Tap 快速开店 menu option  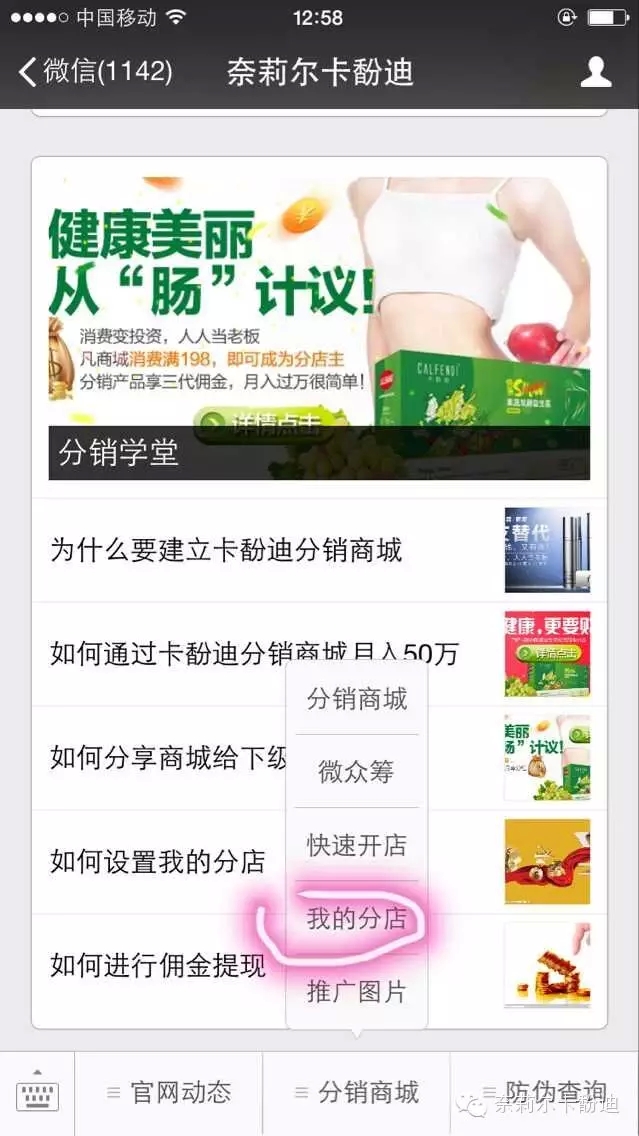pyautogui.click(x=356, y=845)
